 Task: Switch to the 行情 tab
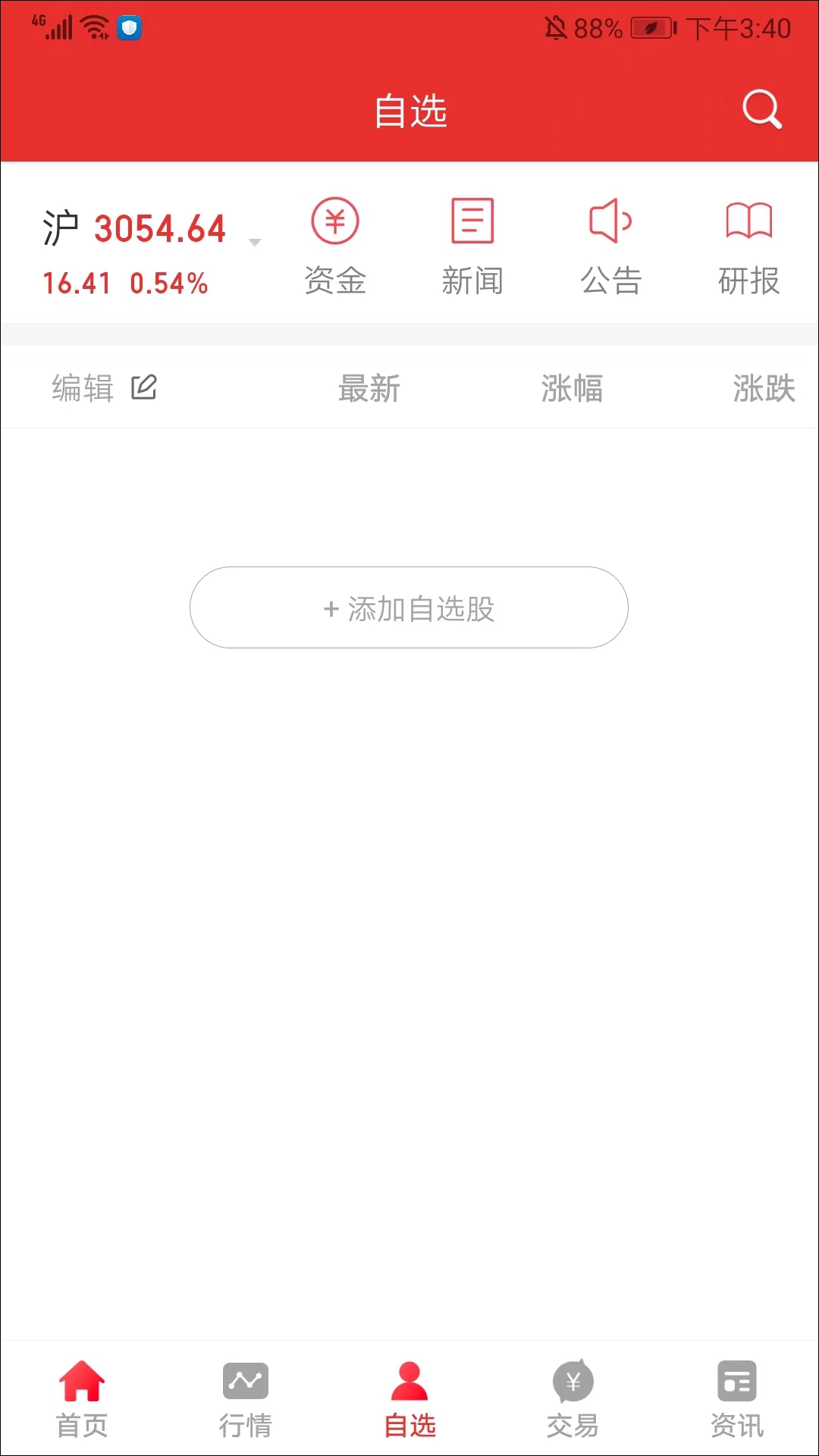pyautogui.click(x=245, y=1399)
